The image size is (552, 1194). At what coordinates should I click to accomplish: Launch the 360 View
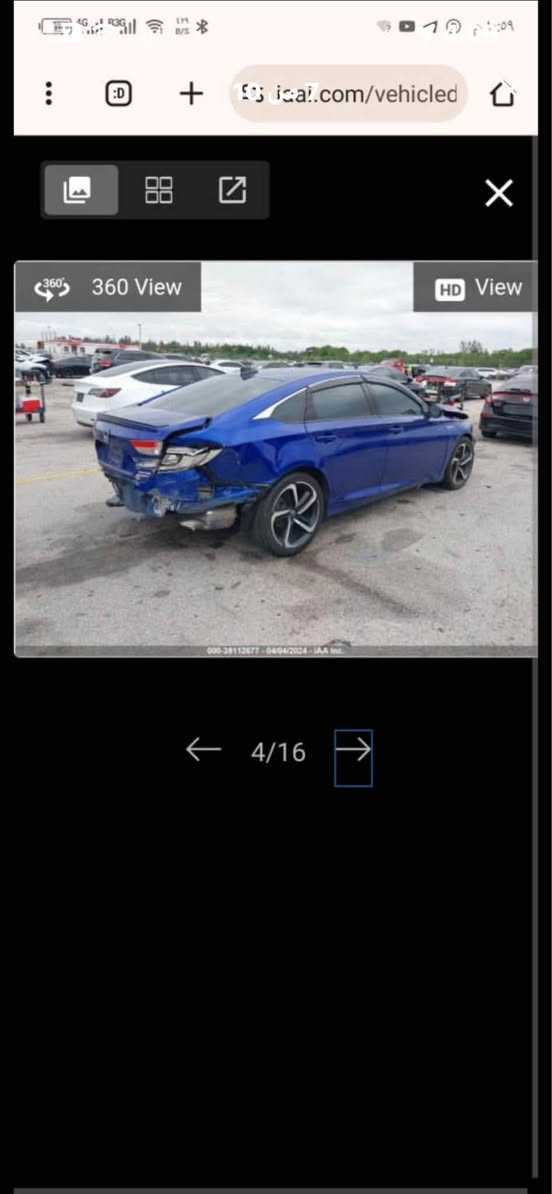coord(108,287)
